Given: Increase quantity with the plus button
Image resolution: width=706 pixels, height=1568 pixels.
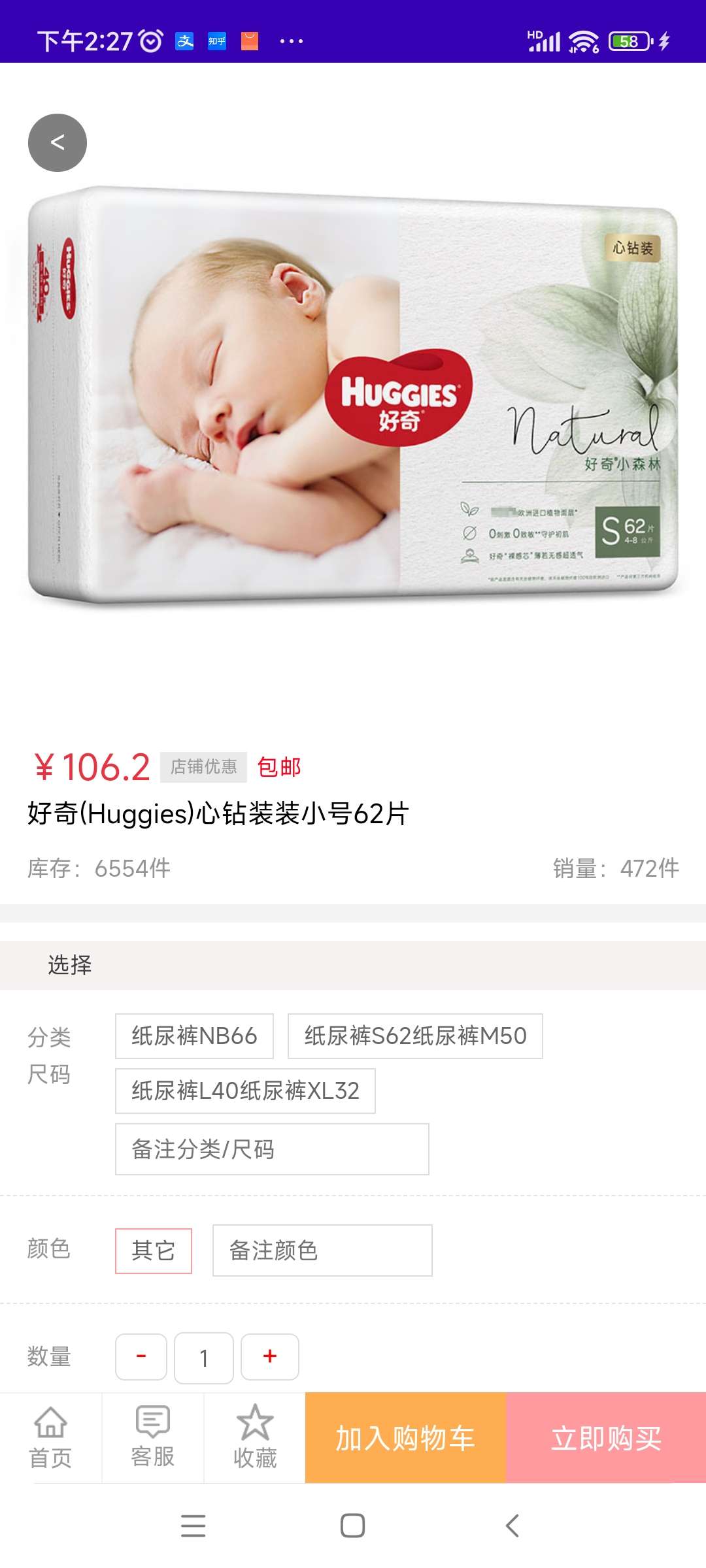Looking at the screenshot, I should click(x=270, y=1357).
